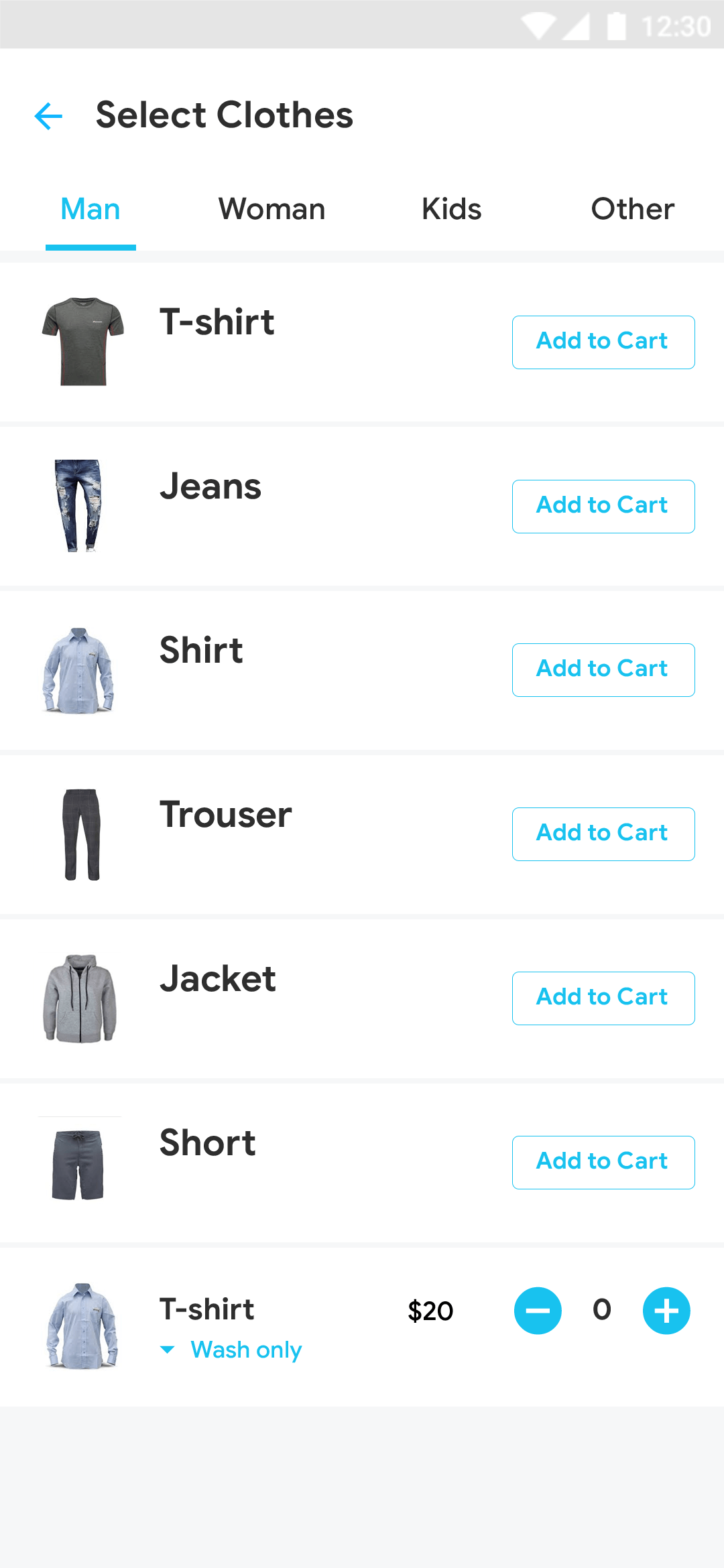724x1568 pixels.
Task: Switch to the Man tab
Action: (90, 208)
